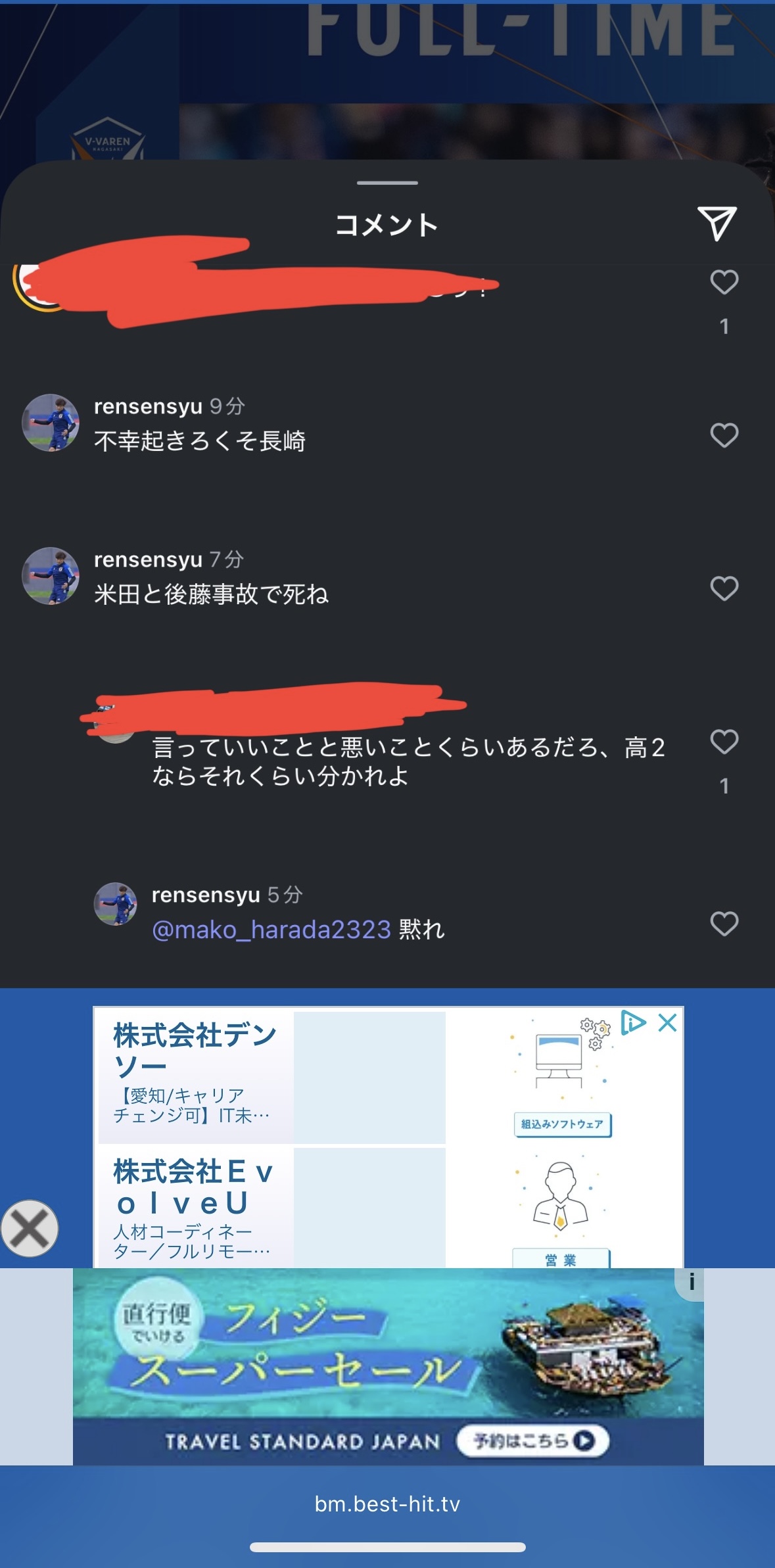The width and height of the screenshot is (775, 1568).
Task: Like the comment "不幸起きろくそ長崎"
Action: (x=724, y=435)
